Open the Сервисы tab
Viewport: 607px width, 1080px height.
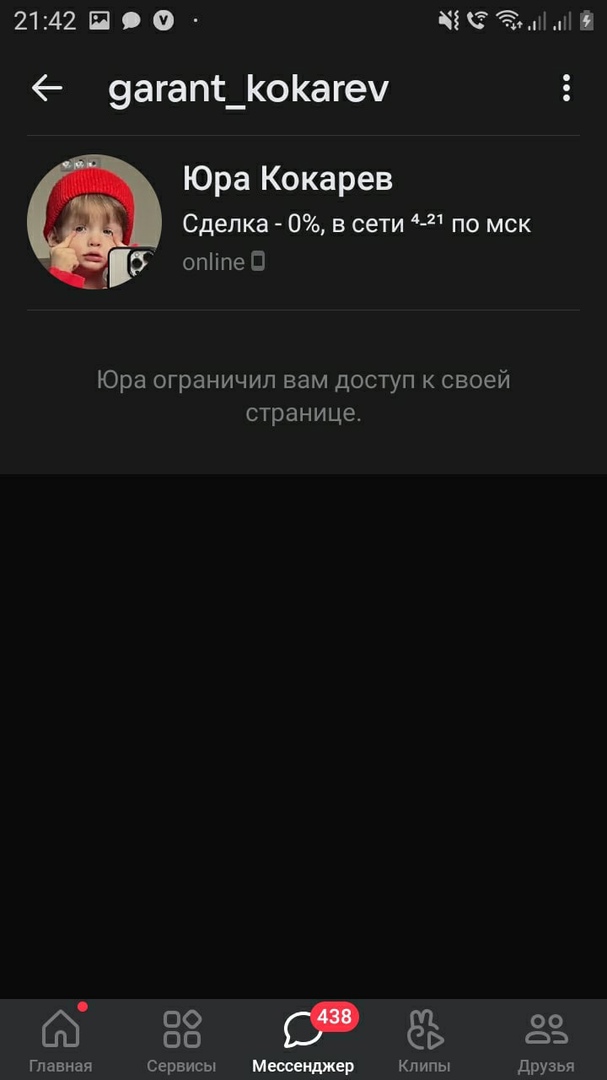click(x=181, y=1039)
